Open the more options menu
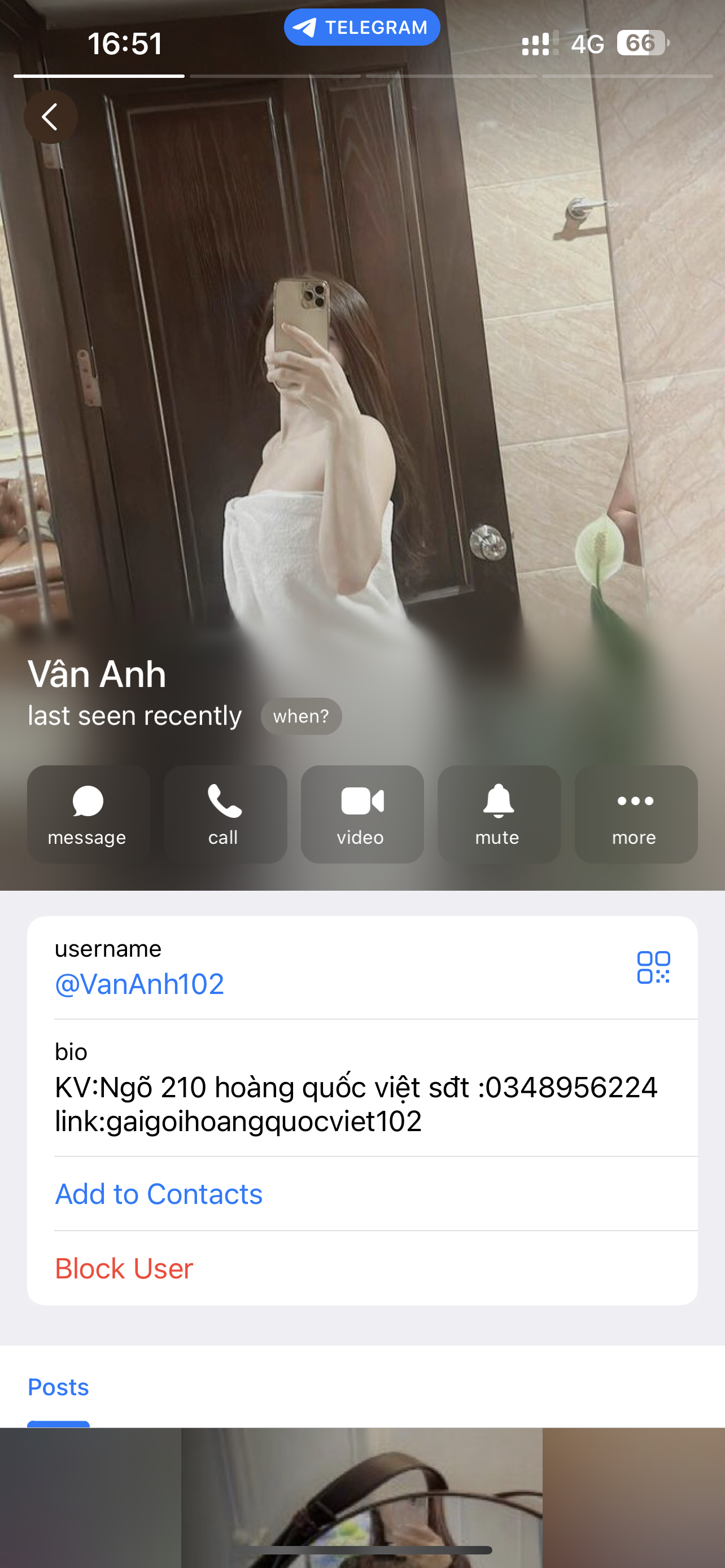 click(635, 814)
